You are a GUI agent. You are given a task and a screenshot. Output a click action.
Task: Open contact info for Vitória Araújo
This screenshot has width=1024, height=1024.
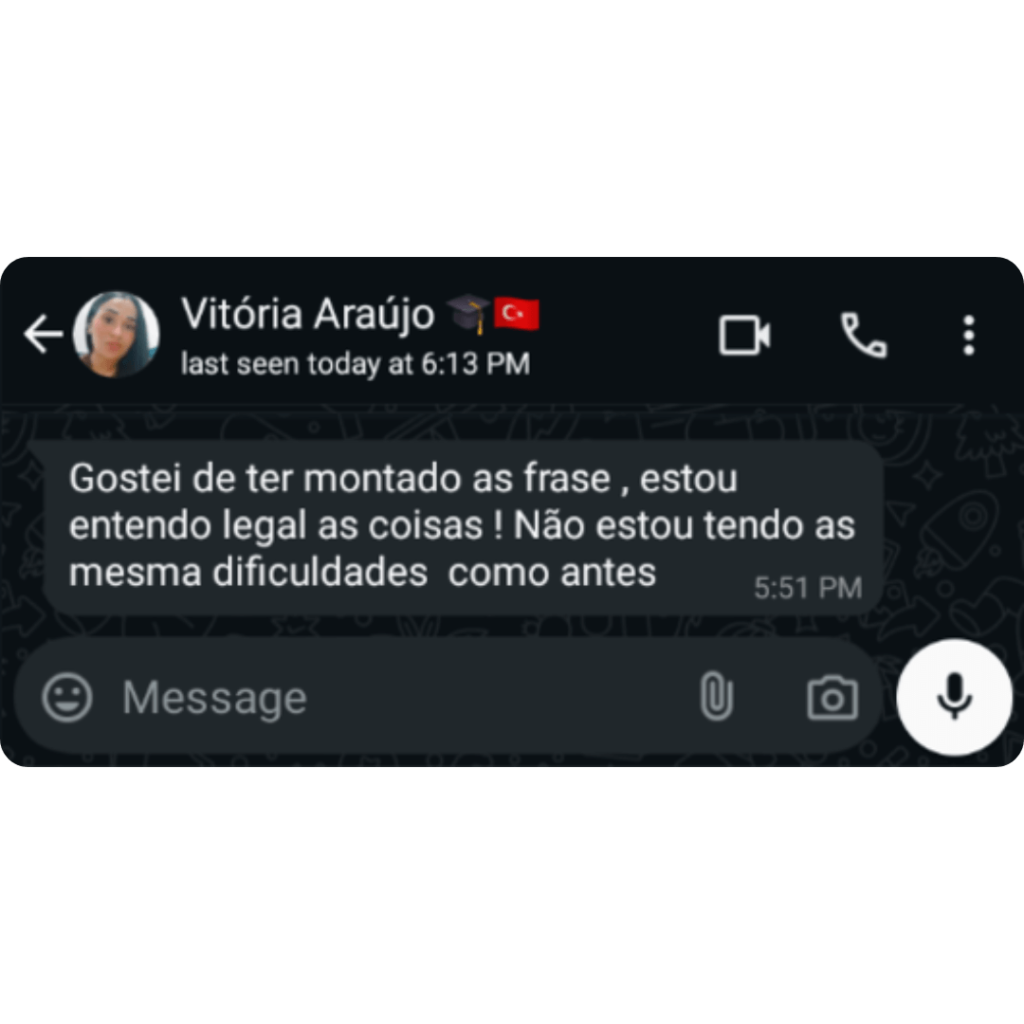pyautogui.click(x=360, y=336)
